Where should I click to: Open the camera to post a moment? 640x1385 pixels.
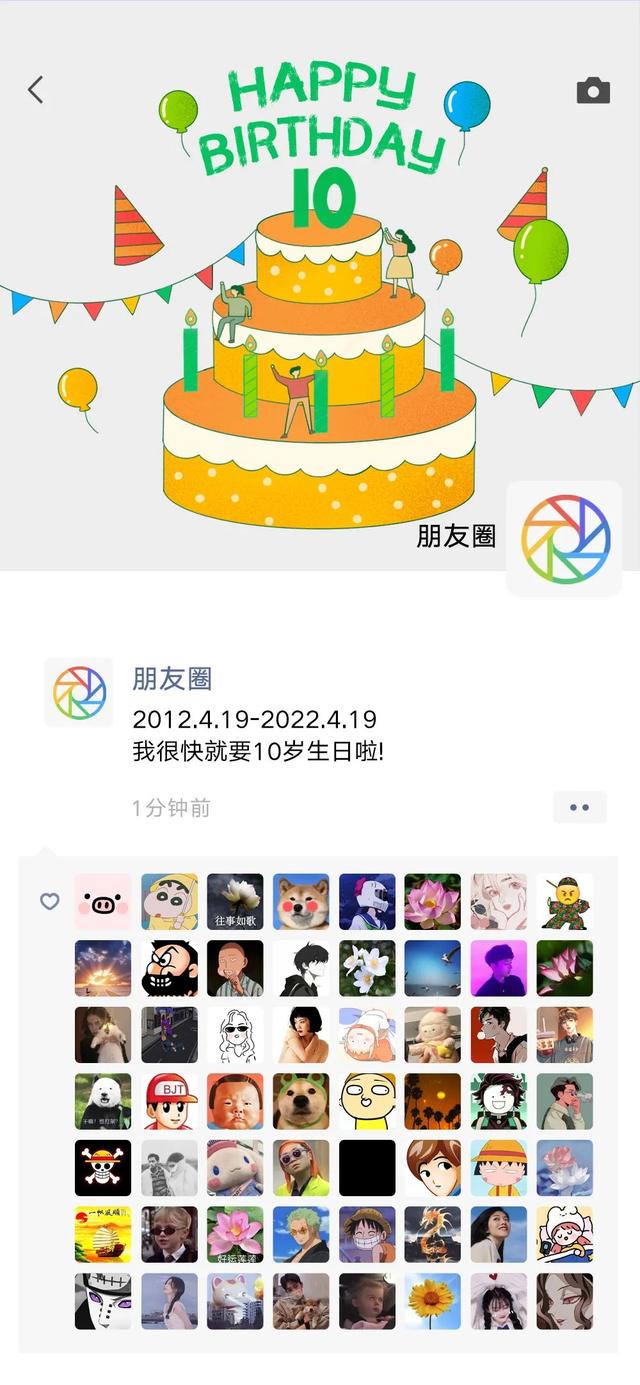tap(593, 91)
